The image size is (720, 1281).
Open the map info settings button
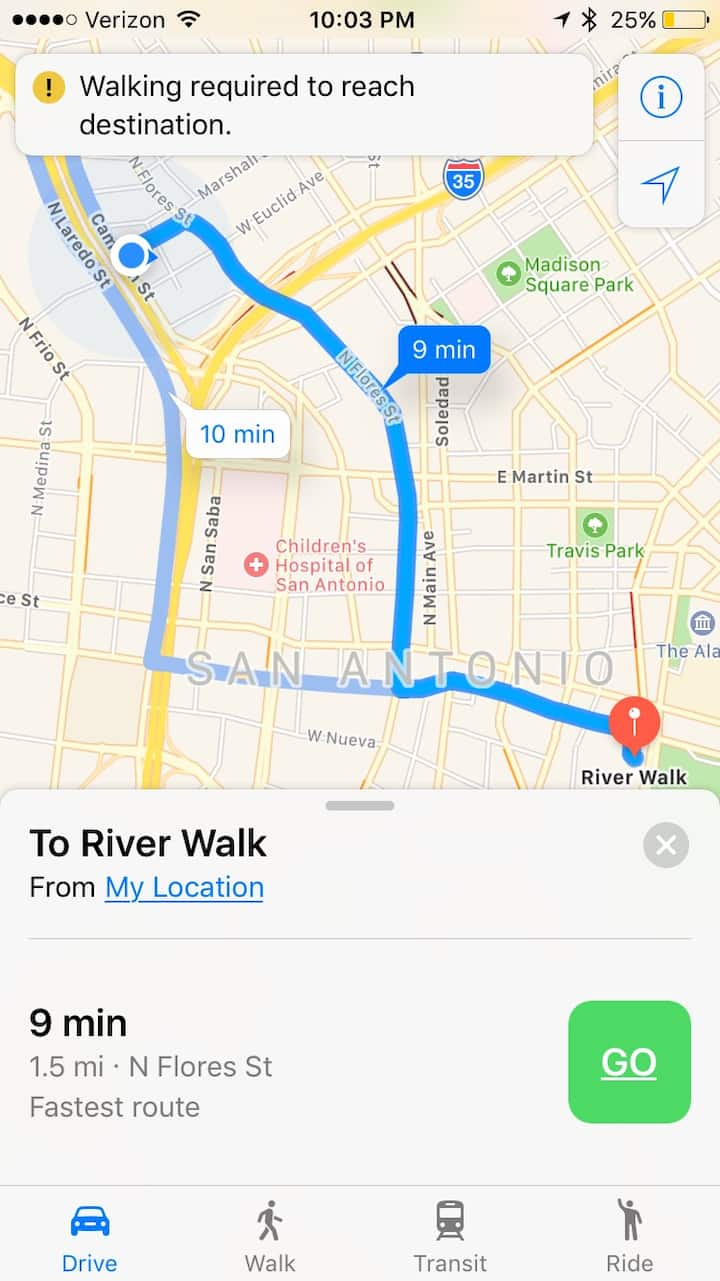(660, 97)
